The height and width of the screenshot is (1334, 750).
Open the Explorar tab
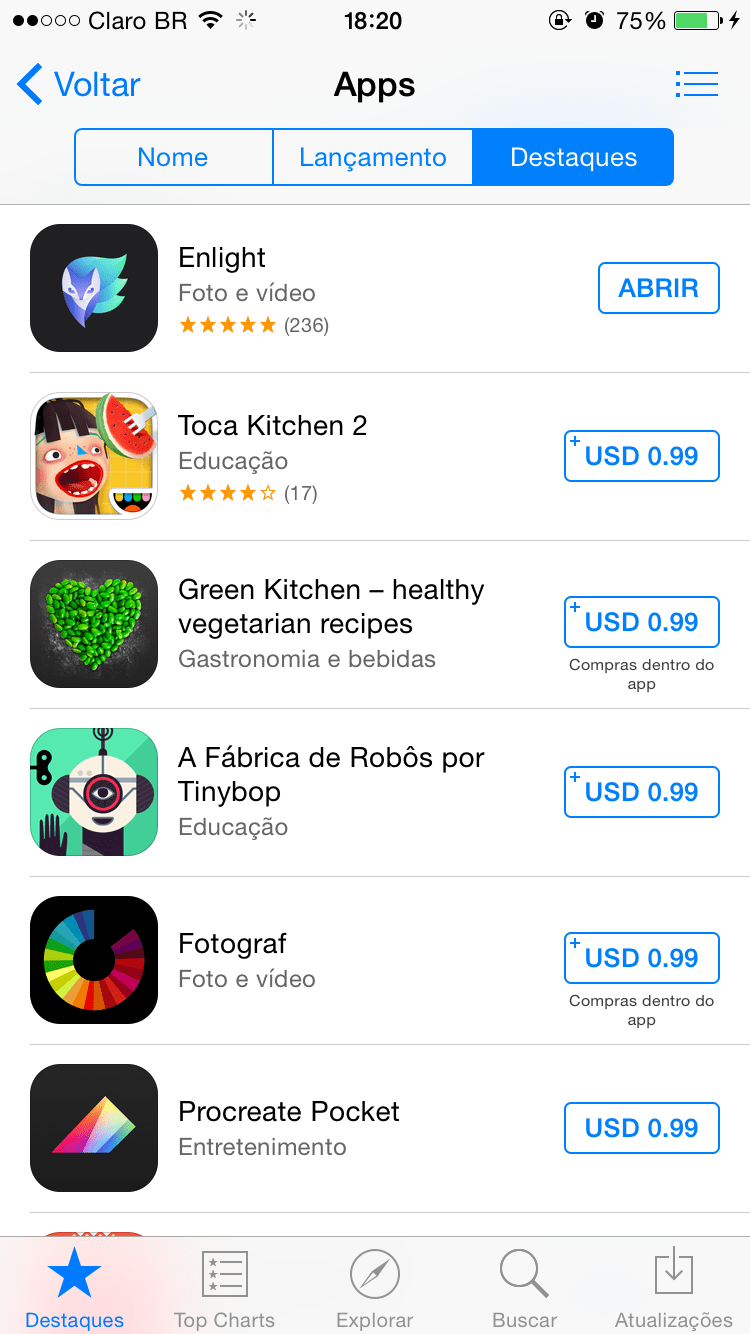click(x=374, y=1288)
